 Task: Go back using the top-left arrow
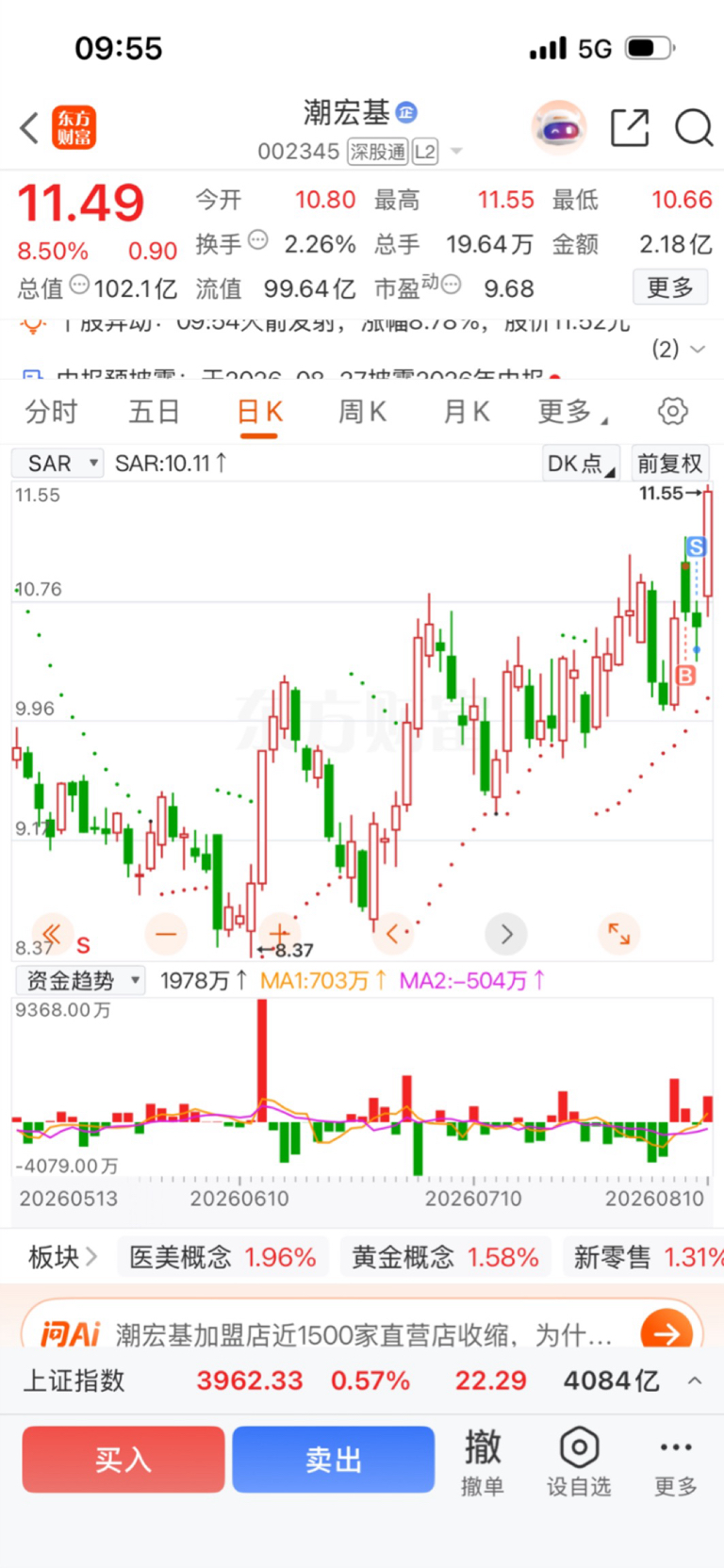pos(29,127)
